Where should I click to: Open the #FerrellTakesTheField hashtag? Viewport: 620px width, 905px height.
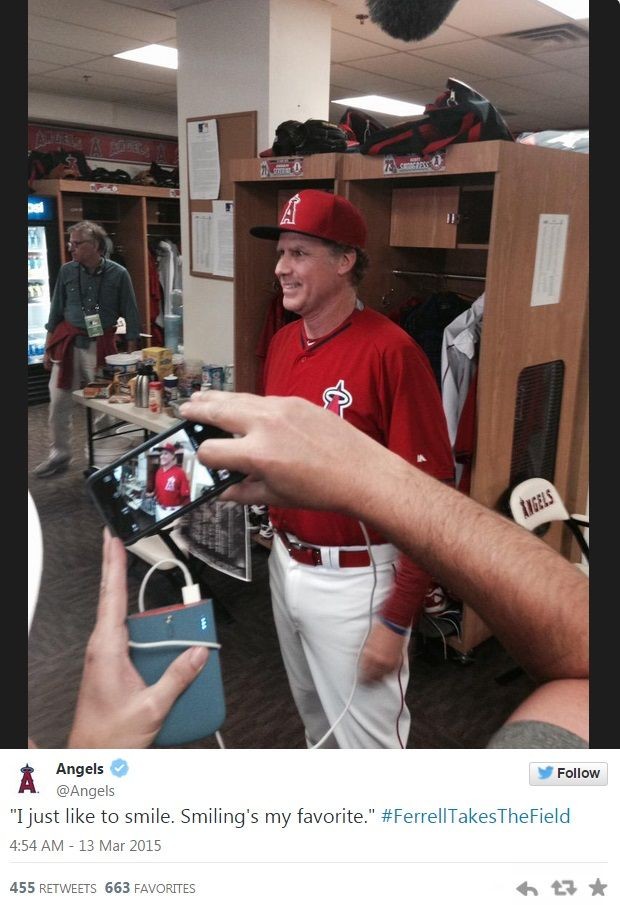tap(475, 816)
